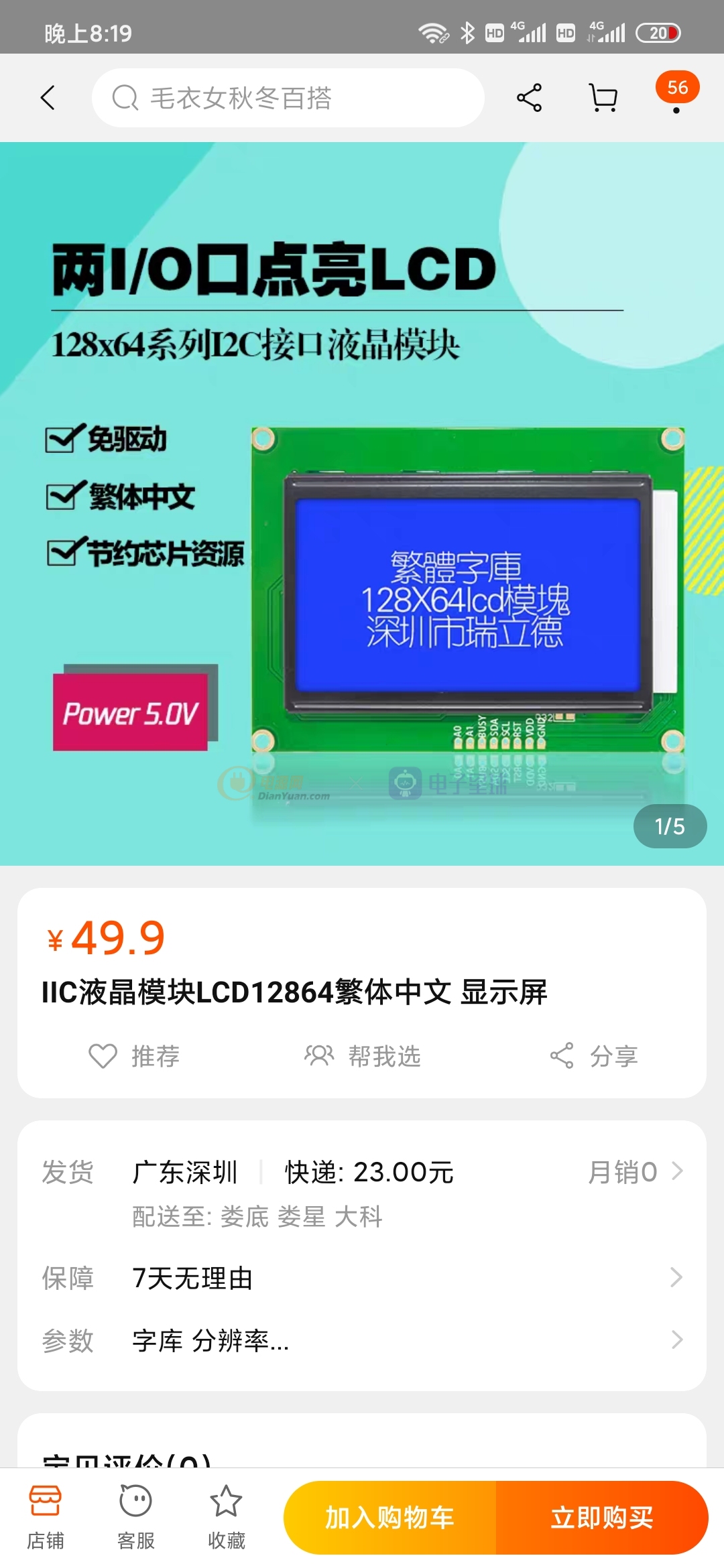This screenshot has width=724, height=1568.
Task: Open the shopping cart icon
Action: pos(602,97)
